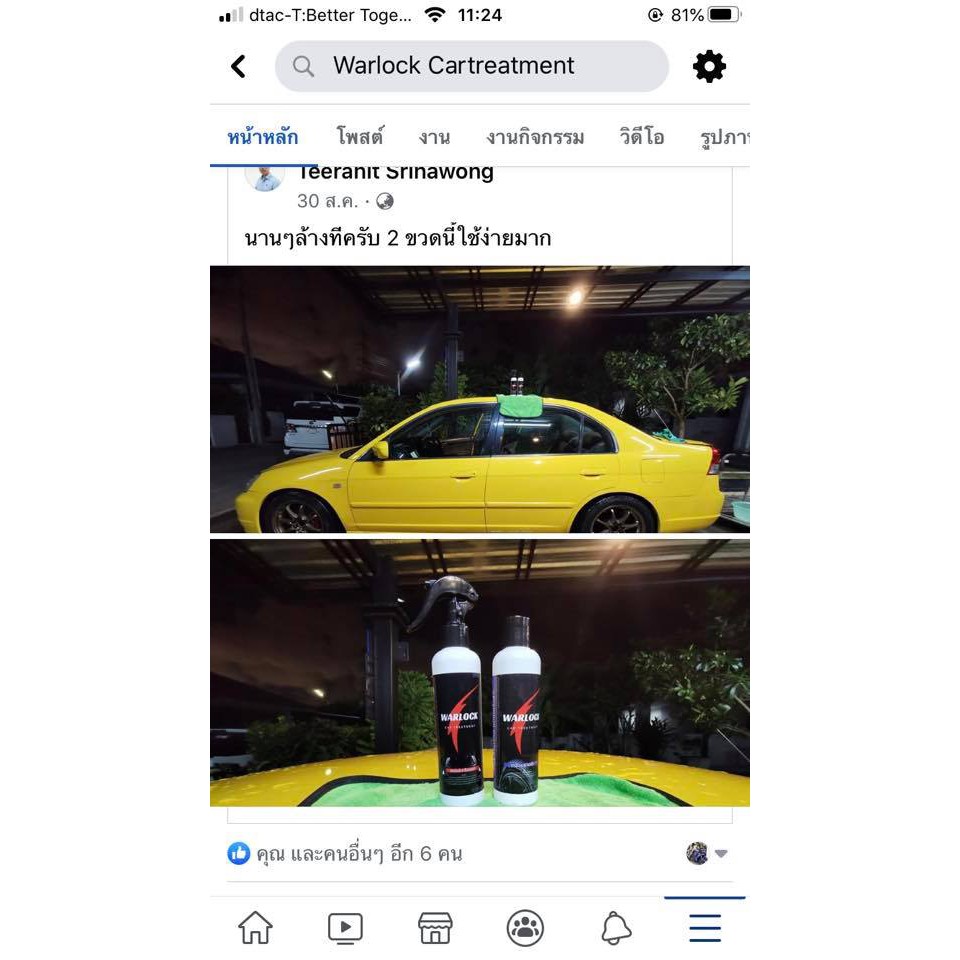Open the Watch videos tab
The image size is (960, 960).
[345, 928]
